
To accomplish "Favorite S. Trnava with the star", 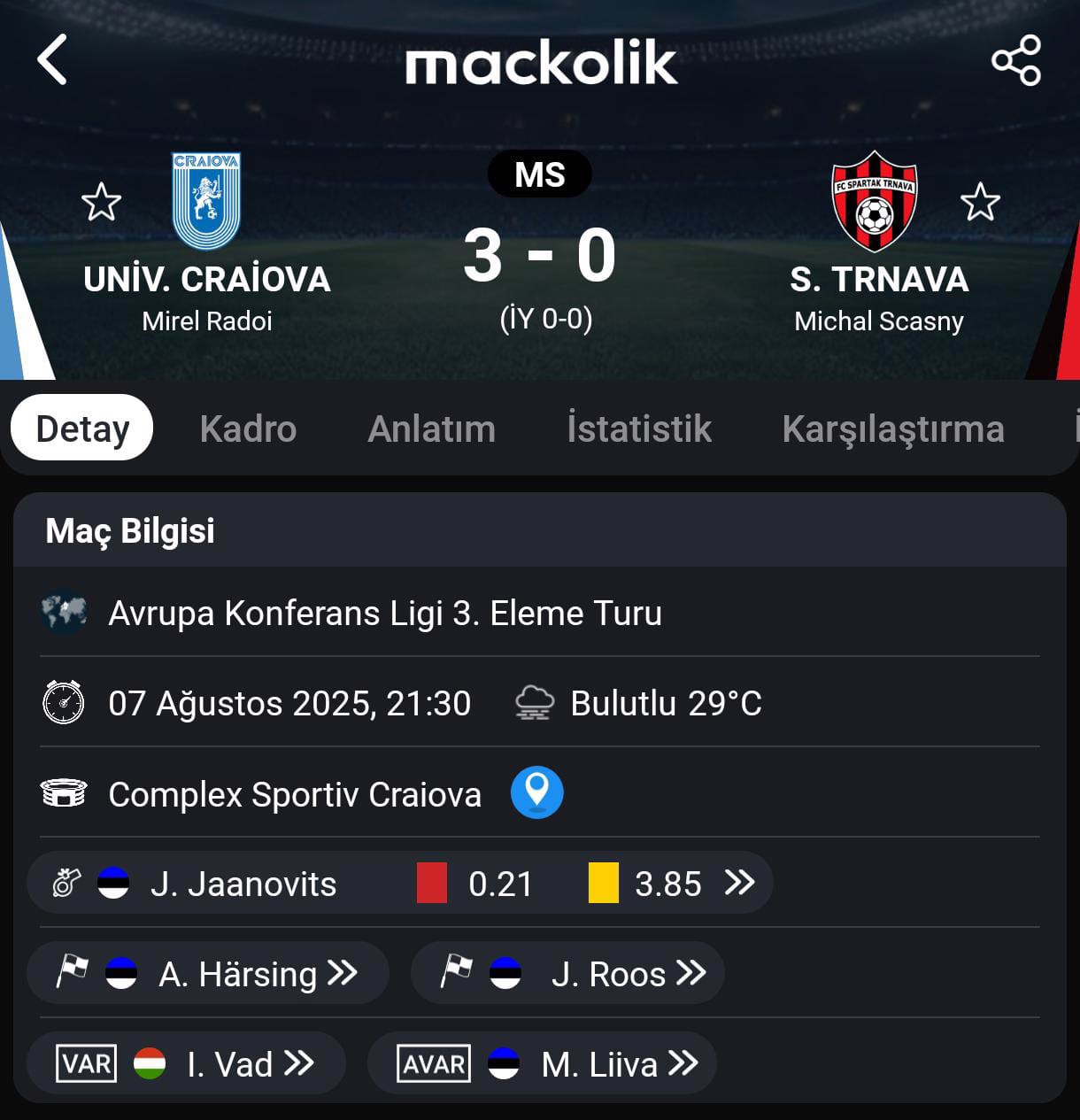I will [979, 203].
